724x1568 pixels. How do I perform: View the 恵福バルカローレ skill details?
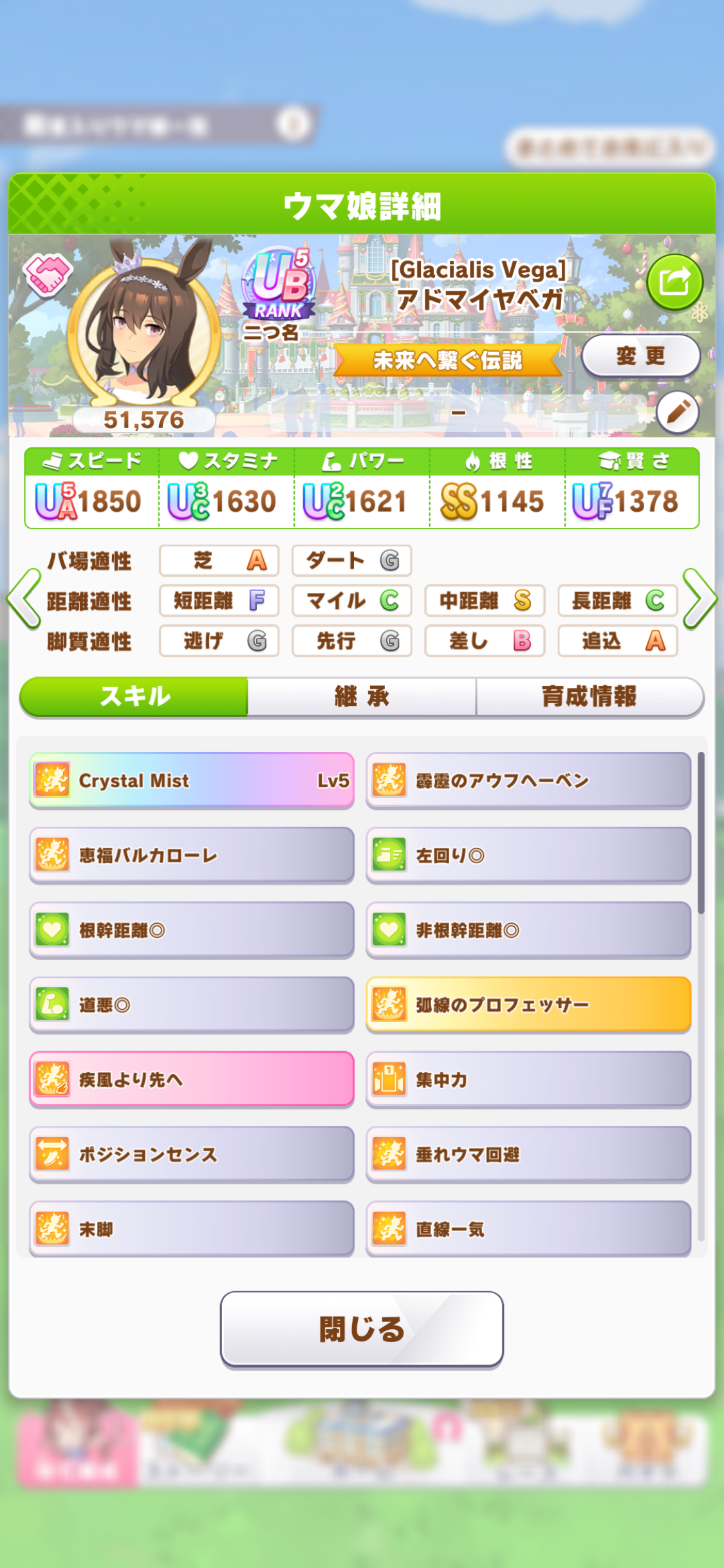tap(192, 855)
